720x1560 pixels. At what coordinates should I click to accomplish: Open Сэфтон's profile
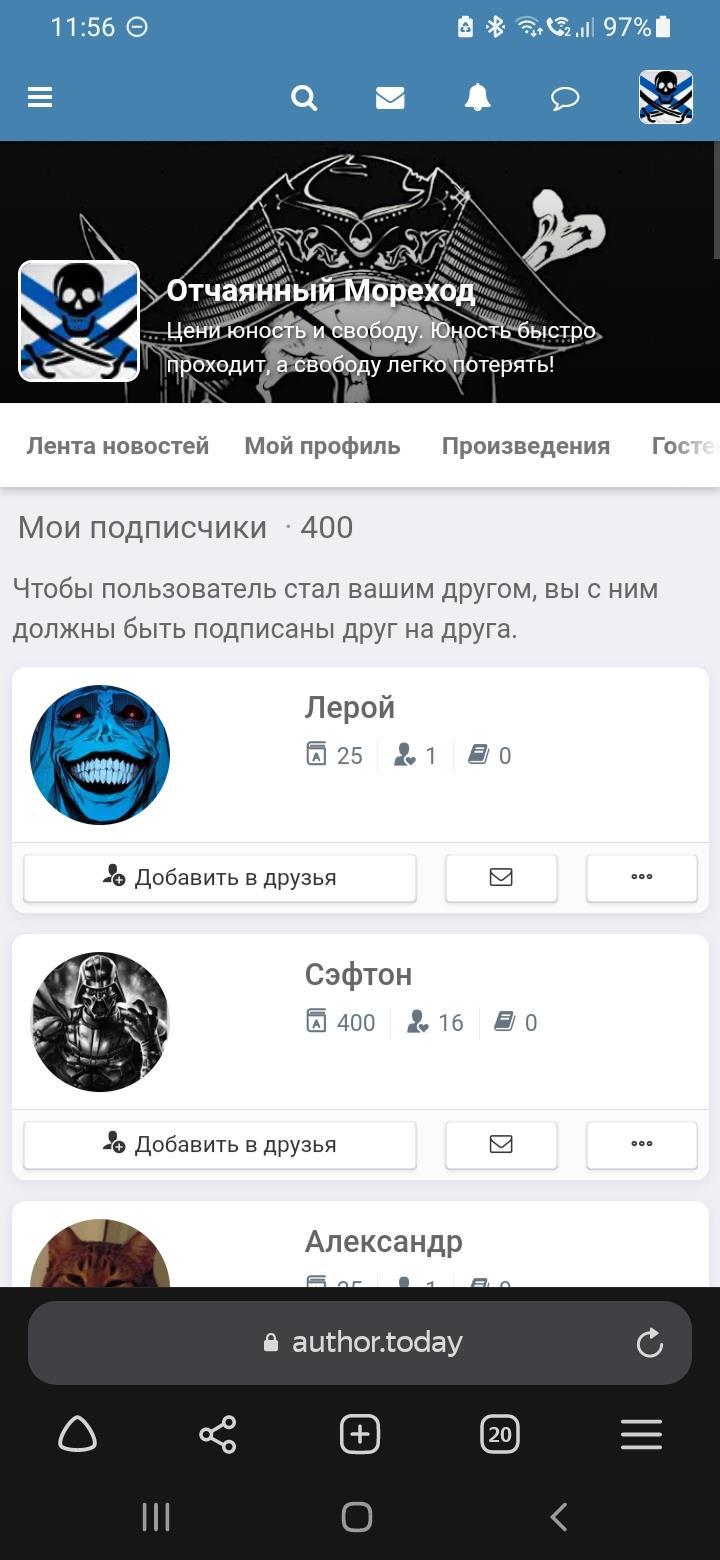[358, 975]
